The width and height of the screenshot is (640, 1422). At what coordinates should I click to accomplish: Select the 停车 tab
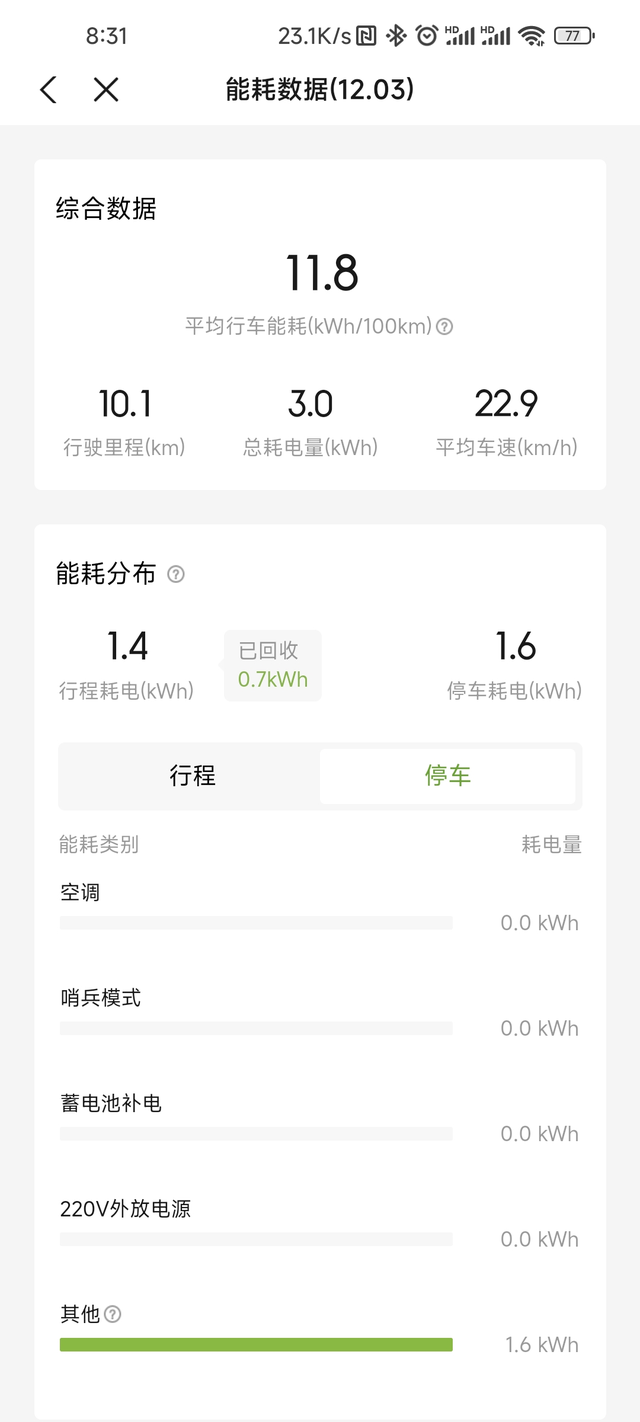[x=447, y=776]
